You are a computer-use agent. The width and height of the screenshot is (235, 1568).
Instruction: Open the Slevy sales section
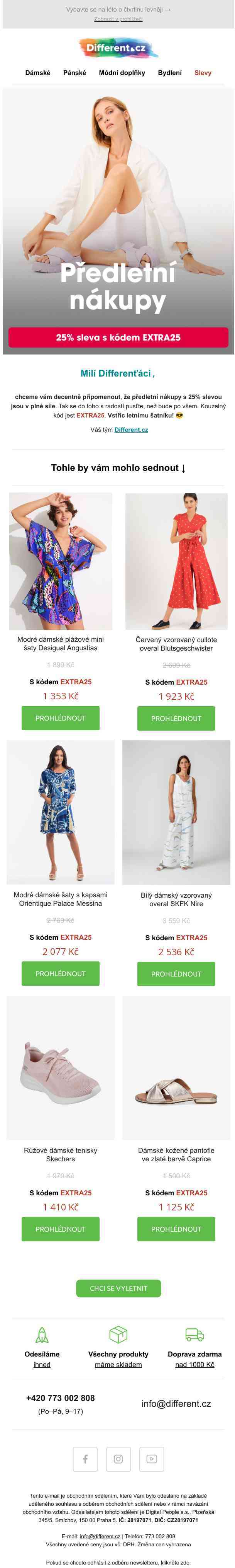pyautogui.click(x=203, y=72)
